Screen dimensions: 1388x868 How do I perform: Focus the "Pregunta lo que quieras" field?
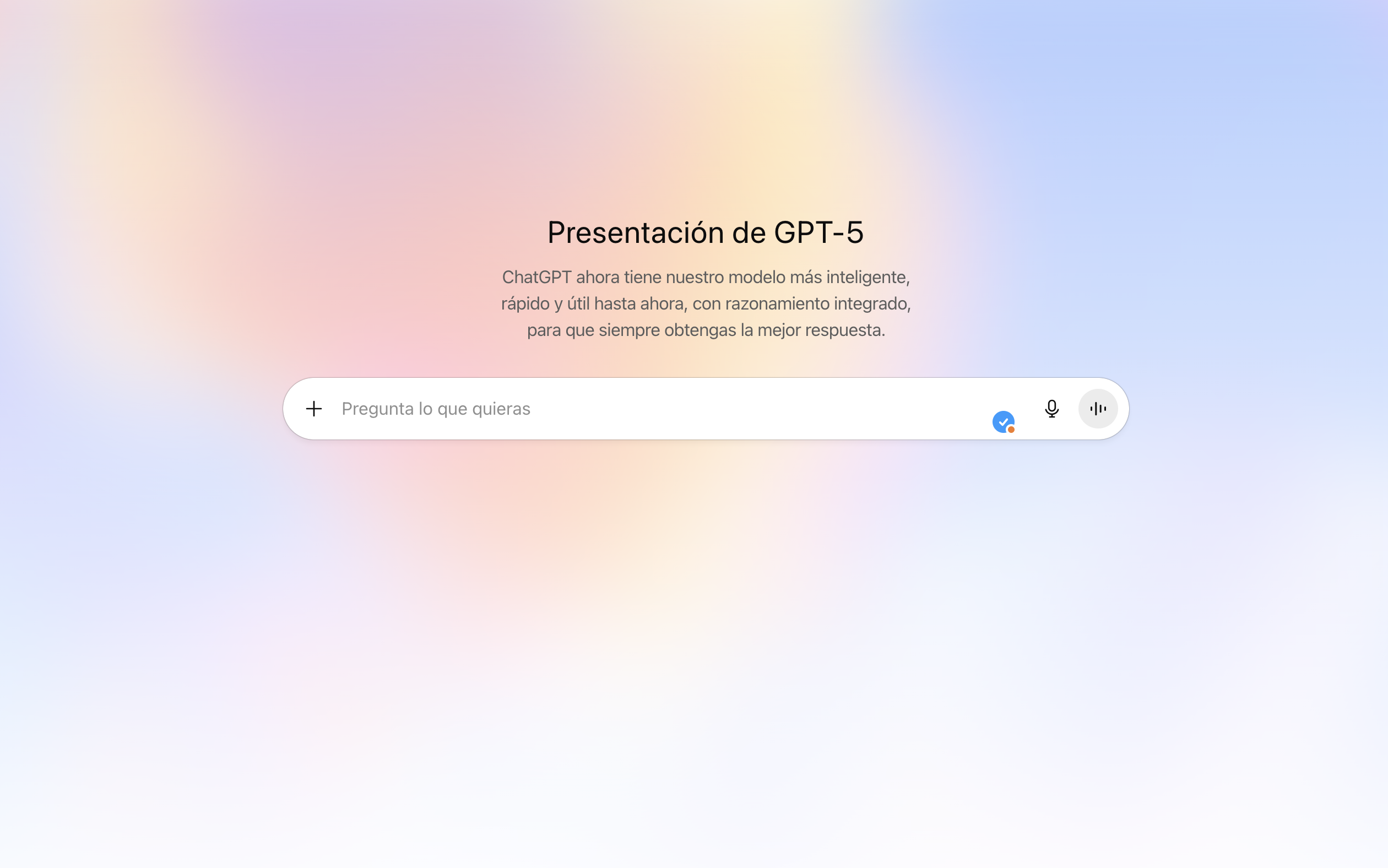(631, 409)
